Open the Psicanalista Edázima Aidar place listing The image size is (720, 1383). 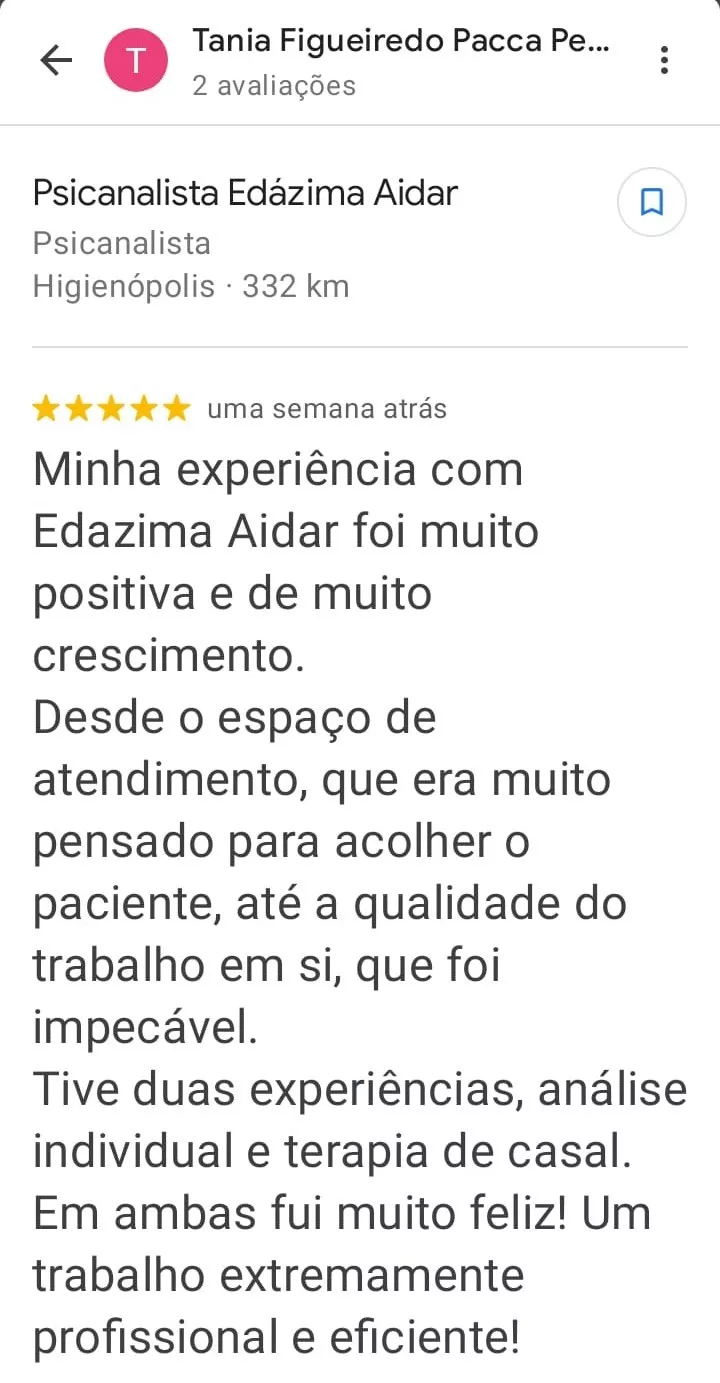245,192
